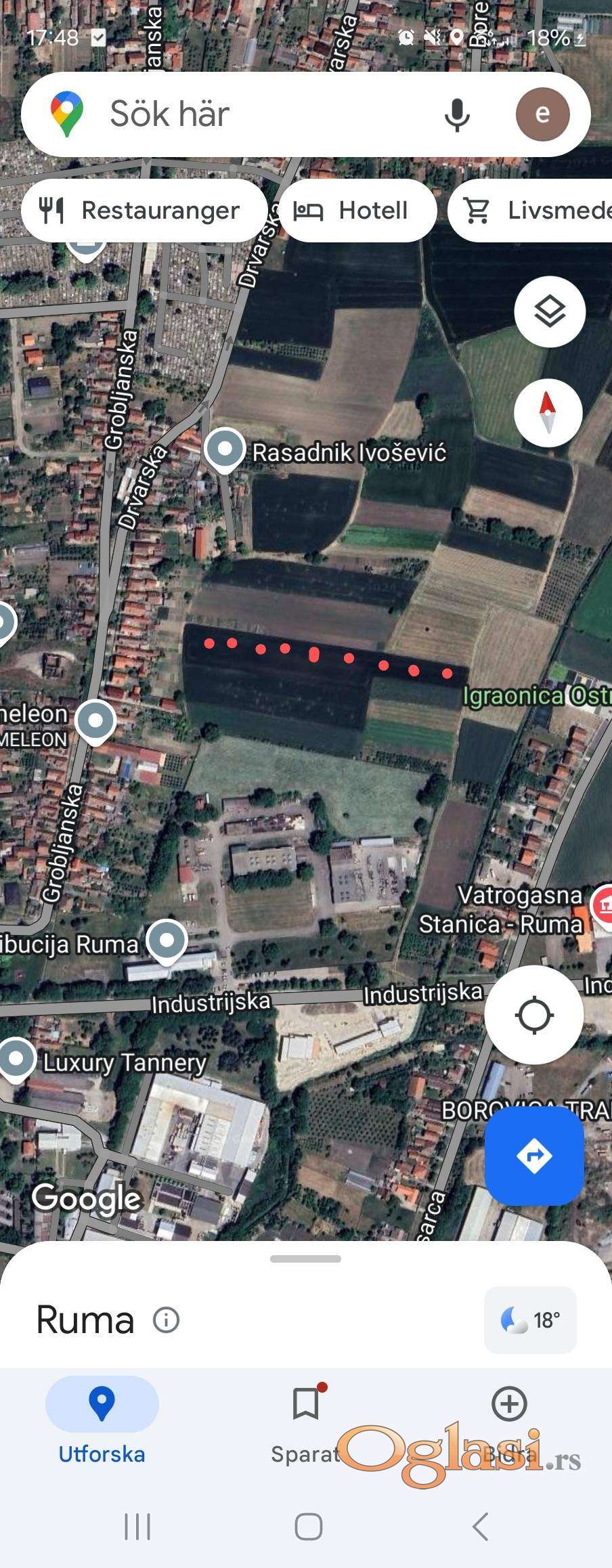Open the 'Sök här' search box

pyautogui.click(x=257, y=113)
